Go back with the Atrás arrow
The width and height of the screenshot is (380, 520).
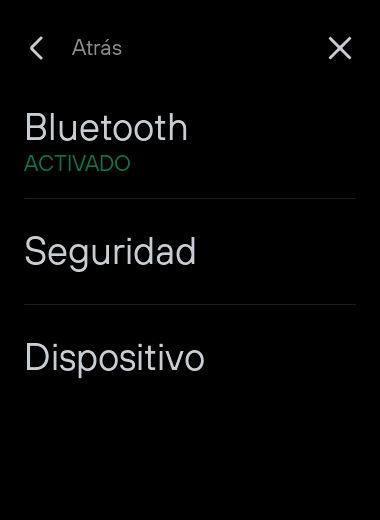click(37, 48)
